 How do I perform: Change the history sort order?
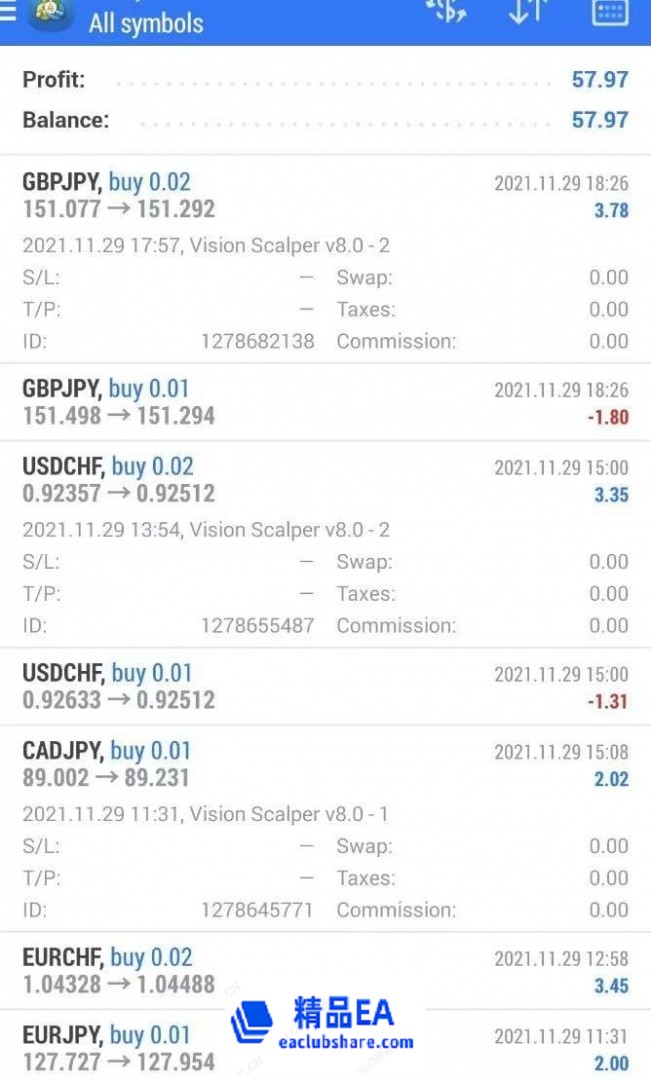[527, 12]
